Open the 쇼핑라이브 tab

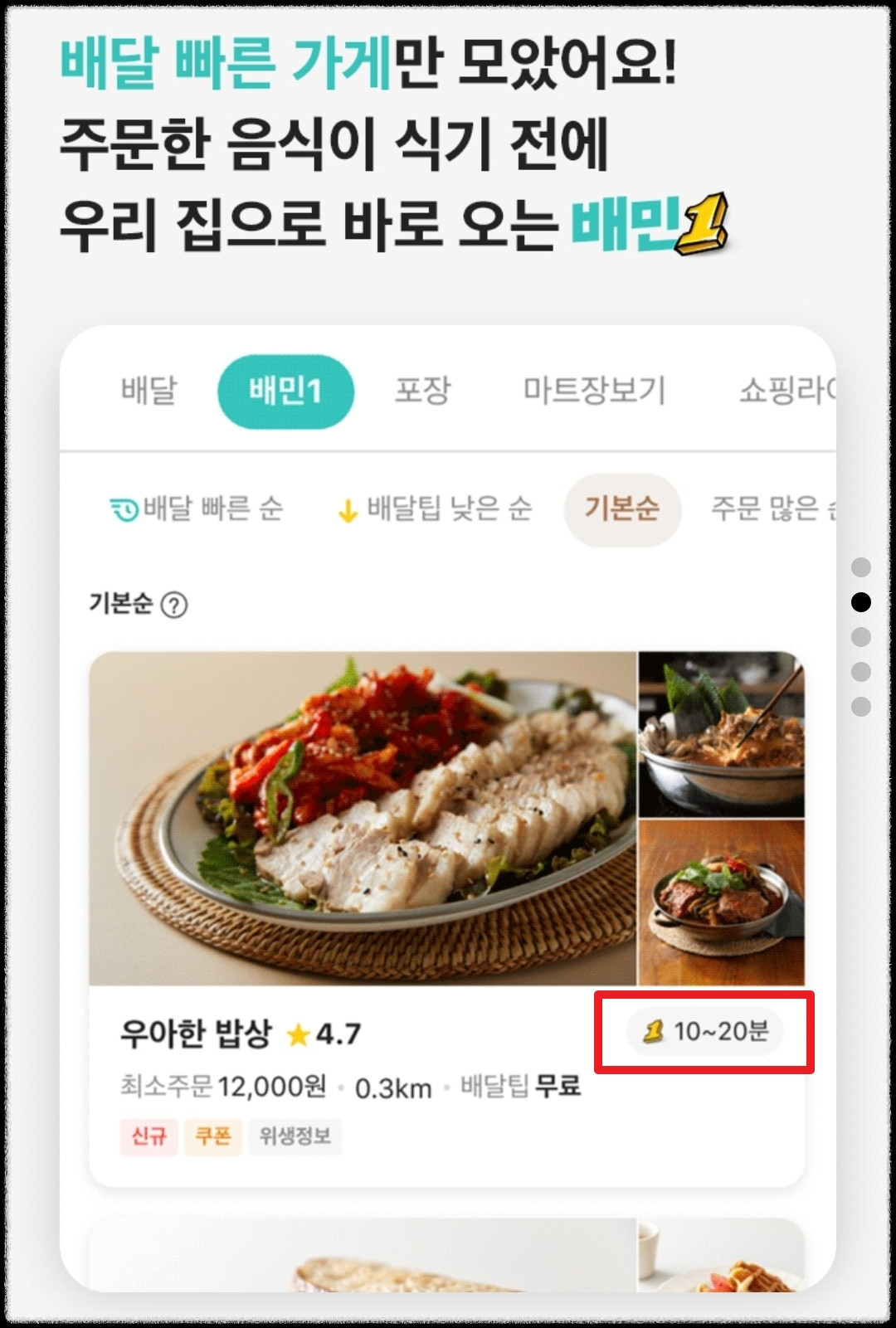tap(786, 390)
